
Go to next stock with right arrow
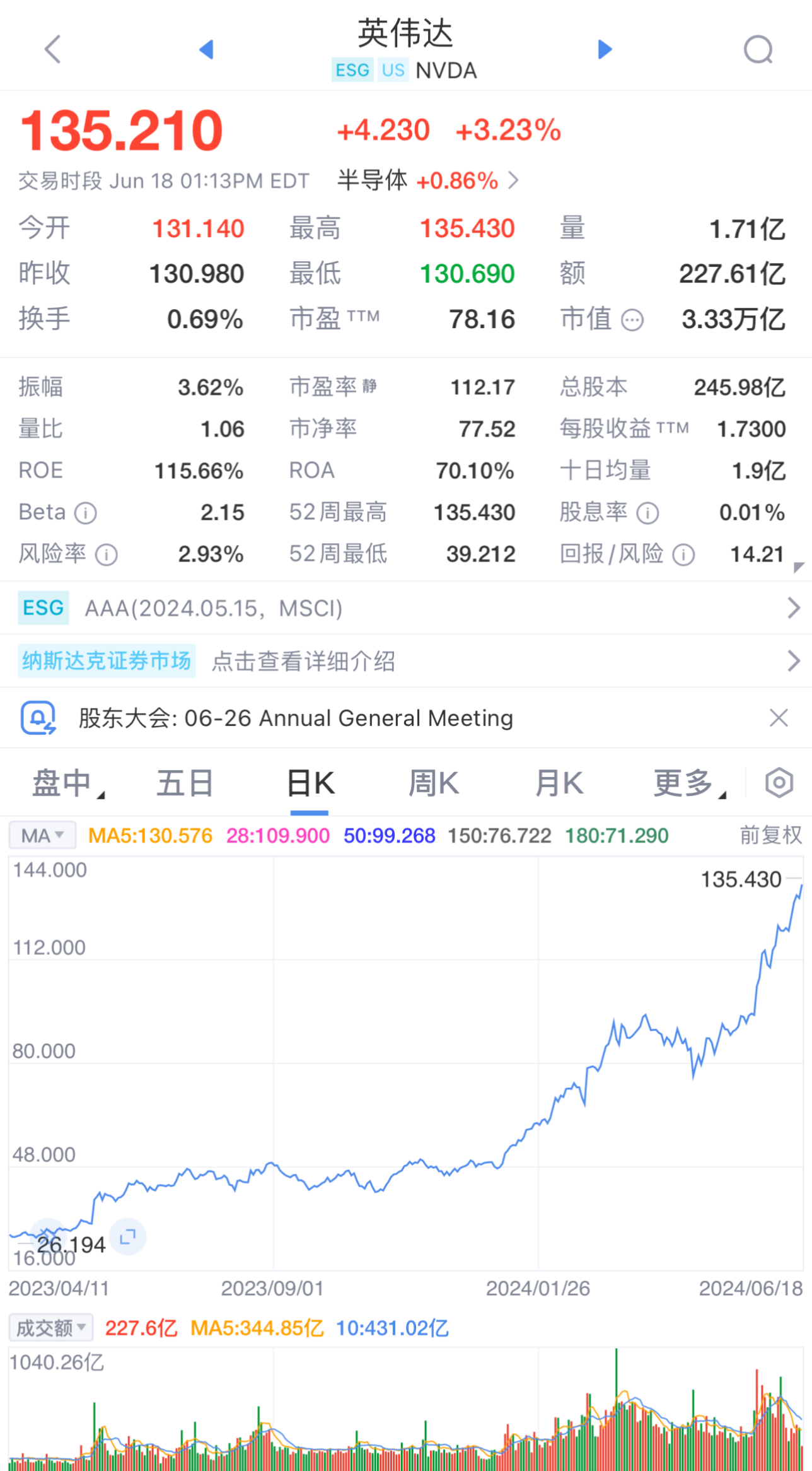pos(604,49)
